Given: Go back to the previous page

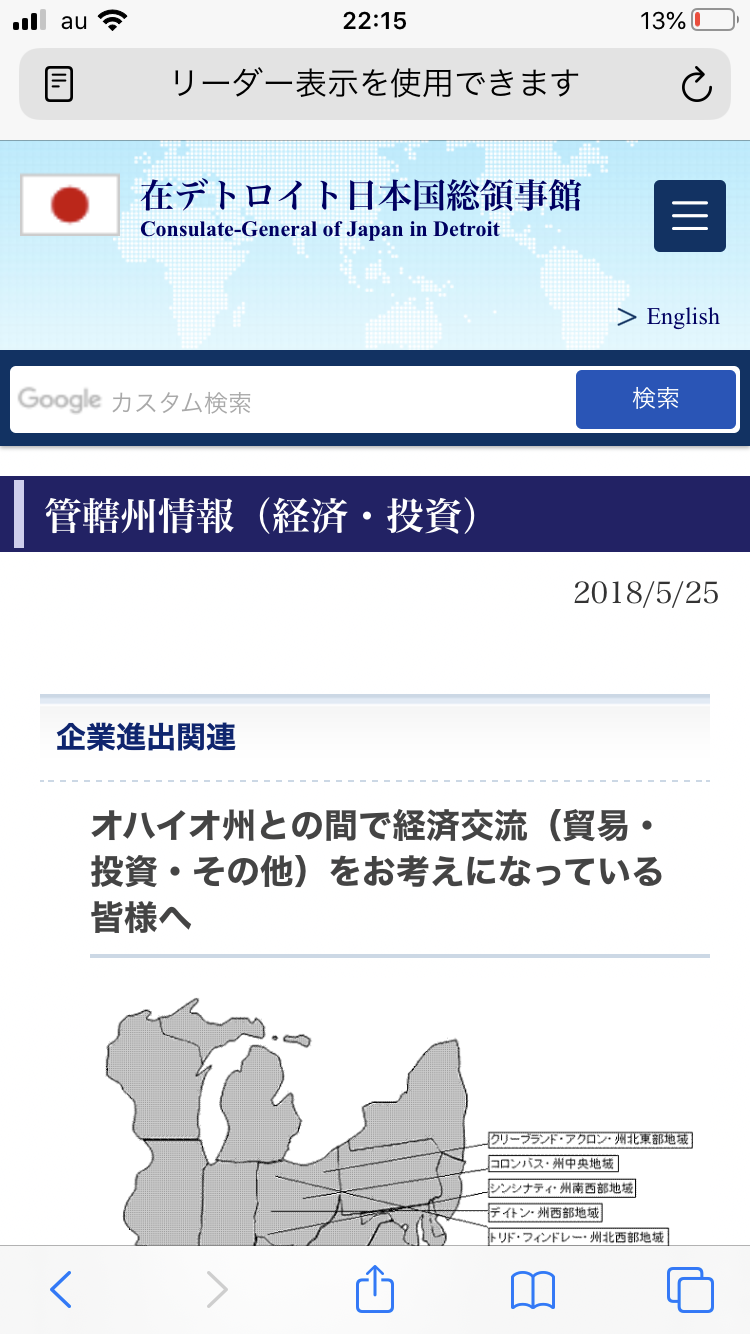Looking at the screenshot, I should 61,1290.
